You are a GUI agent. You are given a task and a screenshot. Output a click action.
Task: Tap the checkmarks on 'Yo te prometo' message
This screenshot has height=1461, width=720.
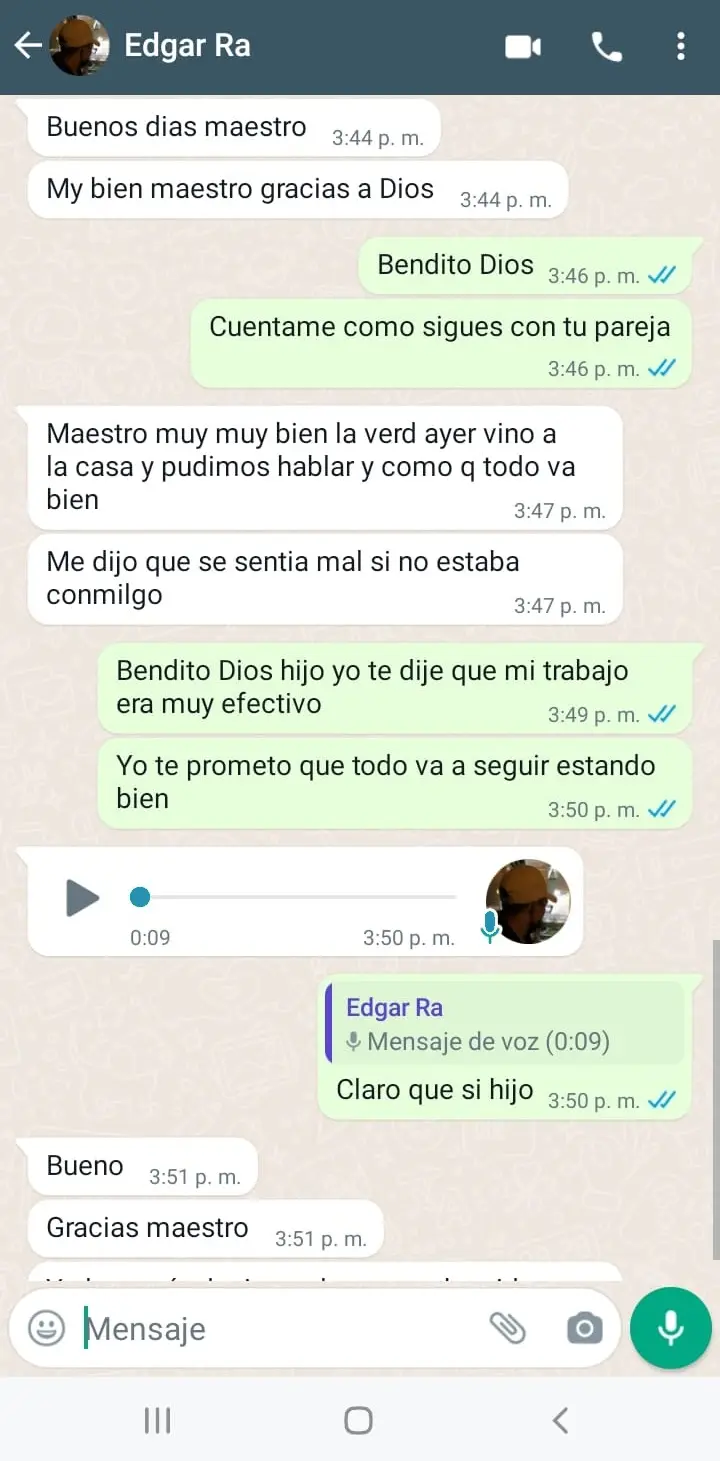click(x=661, y=810)
